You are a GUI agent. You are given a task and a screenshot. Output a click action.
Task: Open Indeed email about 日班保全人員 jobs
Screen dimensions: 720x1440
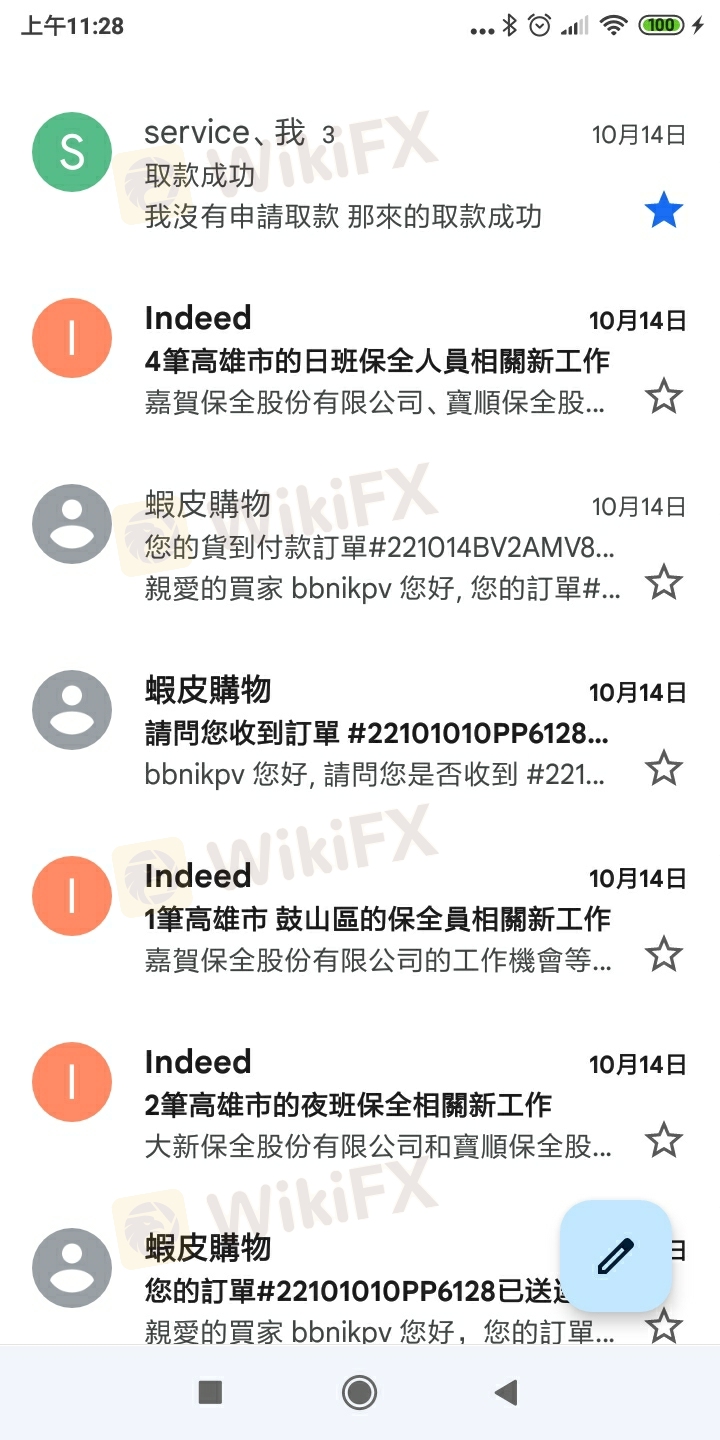coord(360,358)
